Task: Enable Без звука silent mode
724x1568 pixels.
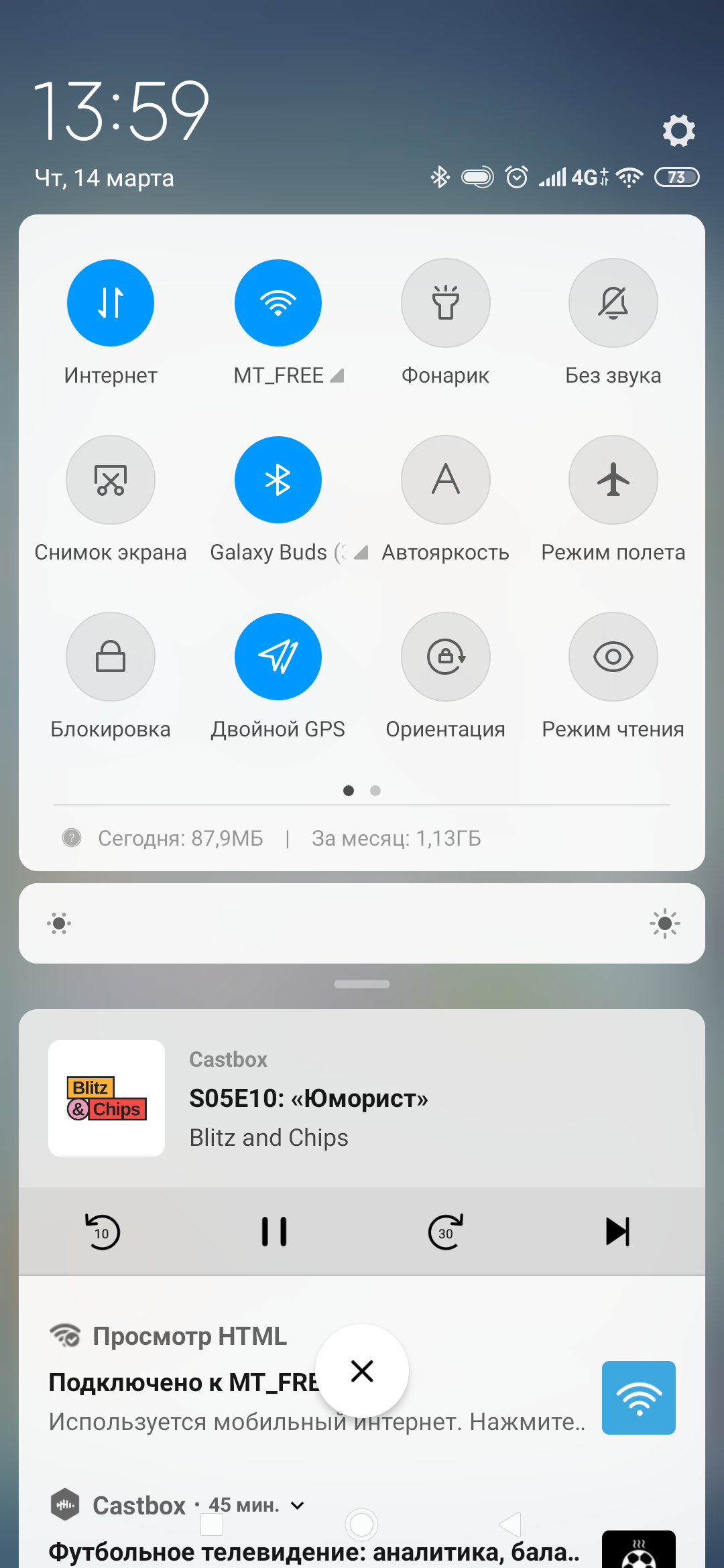Action: (613, 303)
